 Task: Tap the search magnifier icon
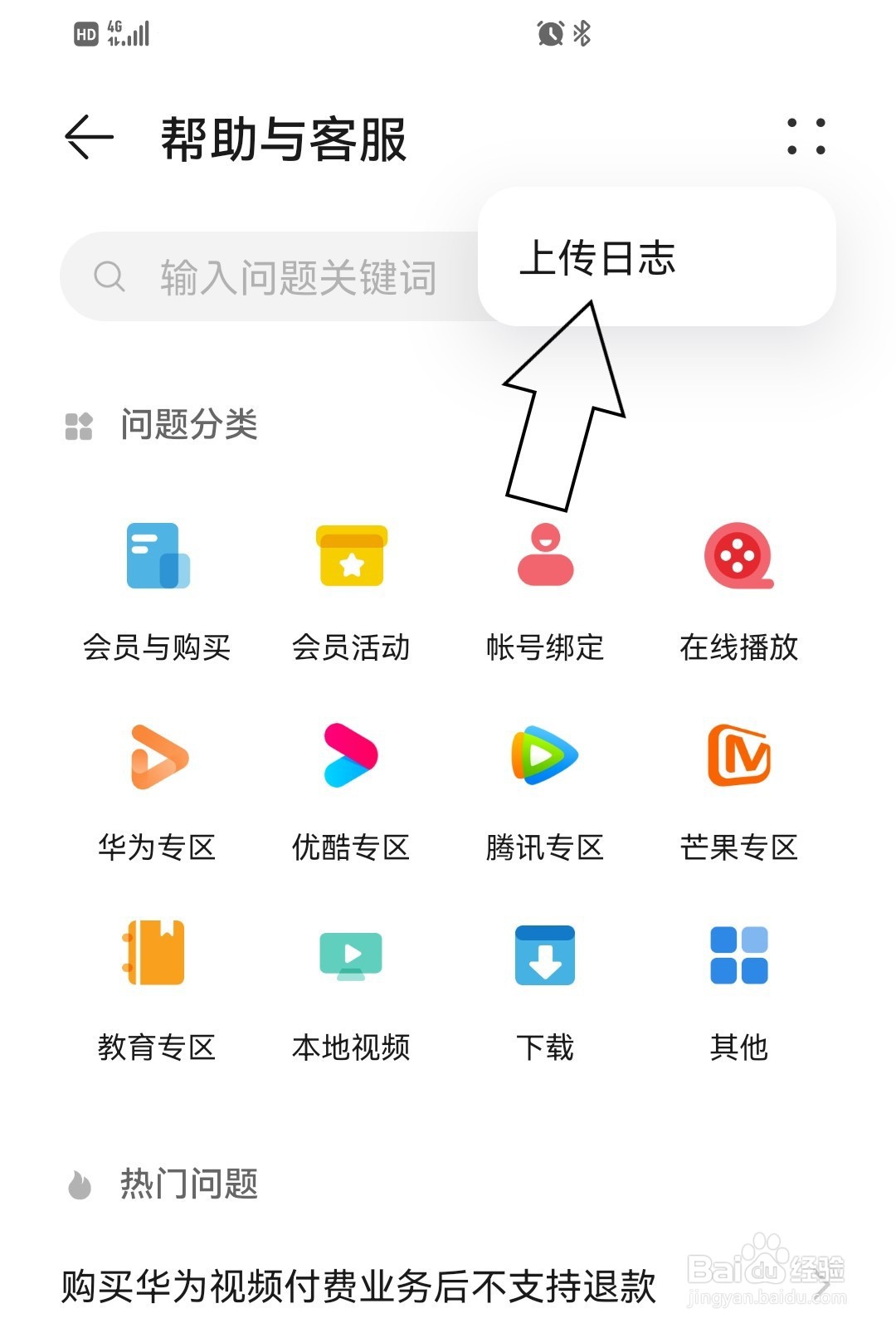pos(112,277)
